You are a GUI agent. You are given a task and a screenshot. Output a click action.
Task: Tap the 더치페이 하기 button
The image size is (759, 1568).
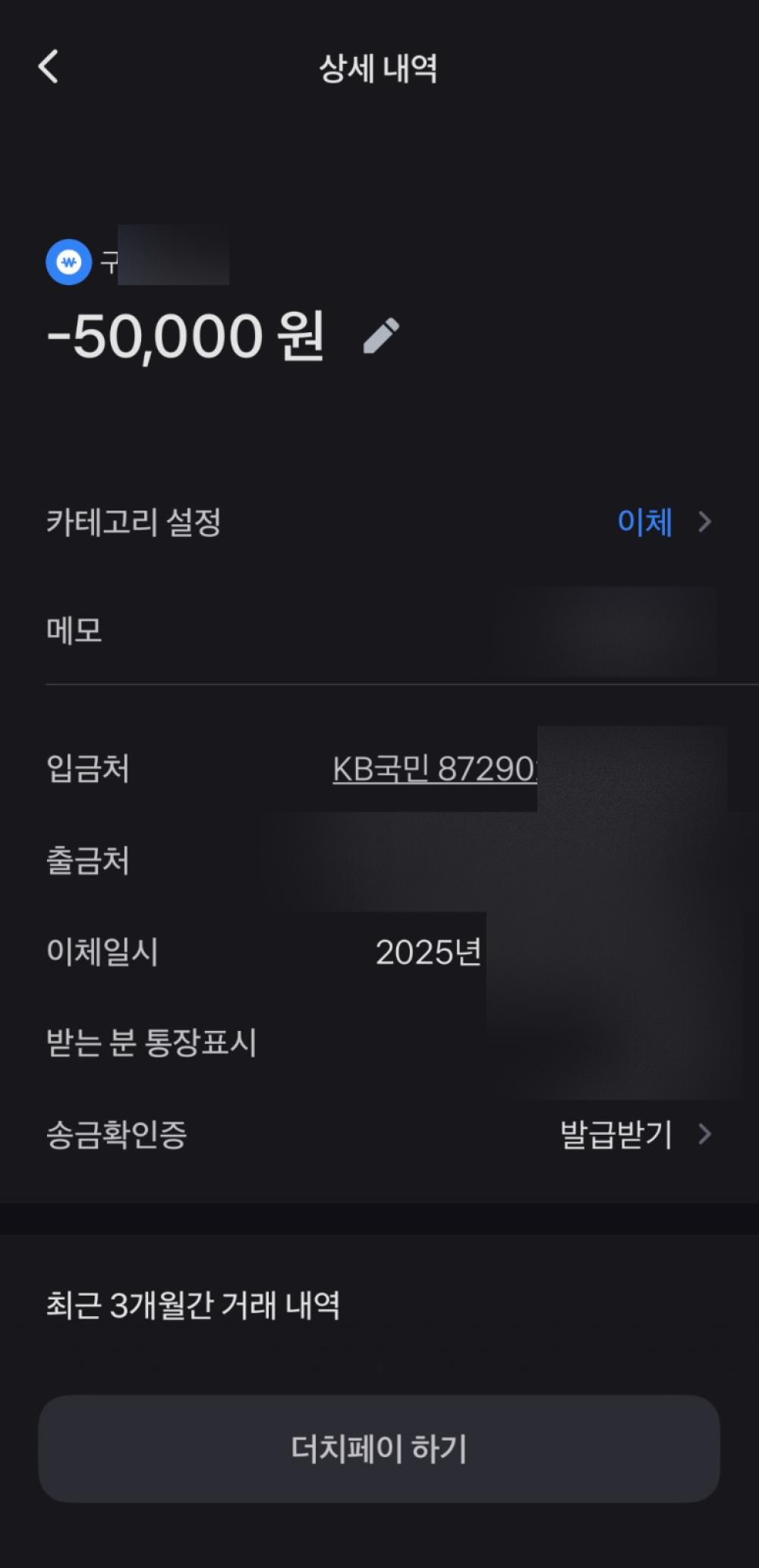click(379, 1448)
